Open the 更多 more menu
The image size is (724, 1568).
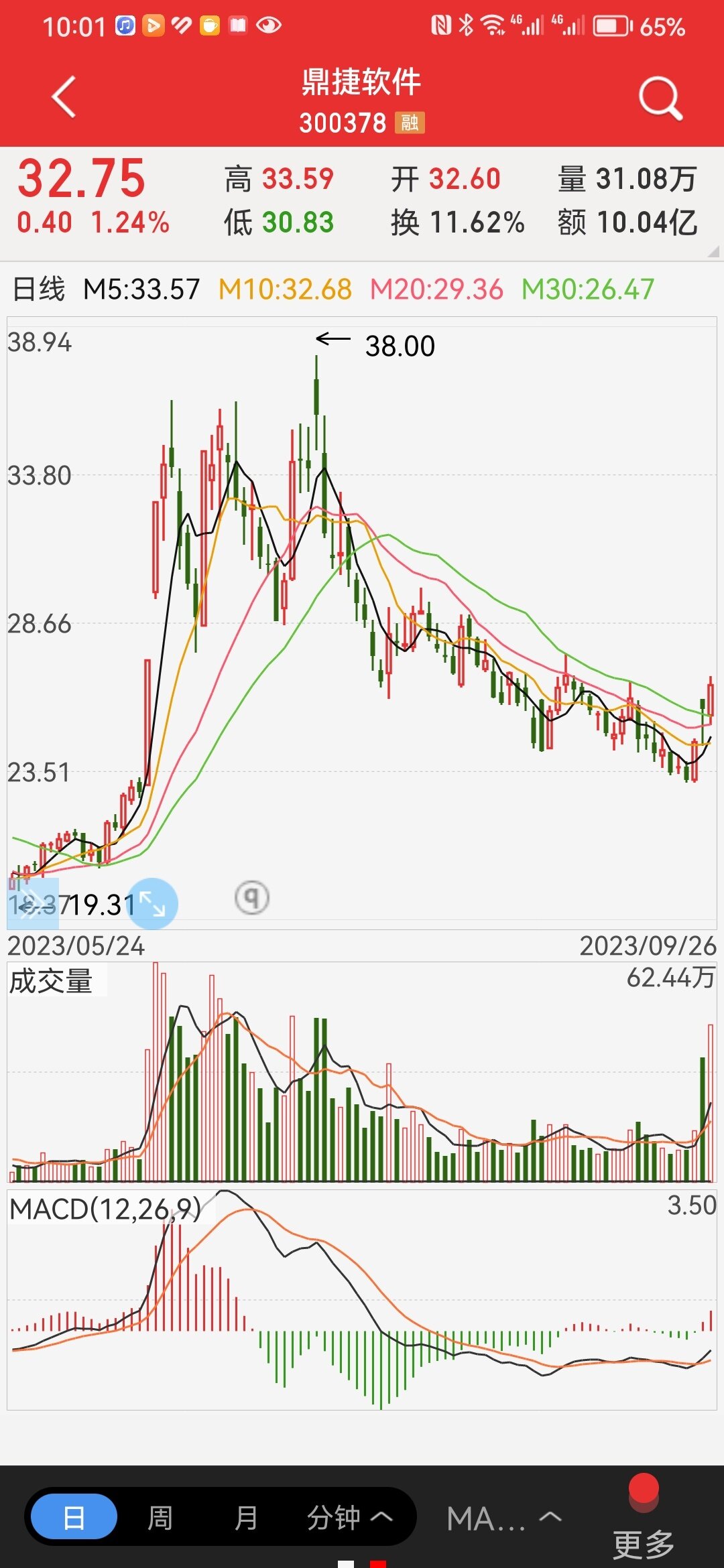click(x=644, y=1541)
